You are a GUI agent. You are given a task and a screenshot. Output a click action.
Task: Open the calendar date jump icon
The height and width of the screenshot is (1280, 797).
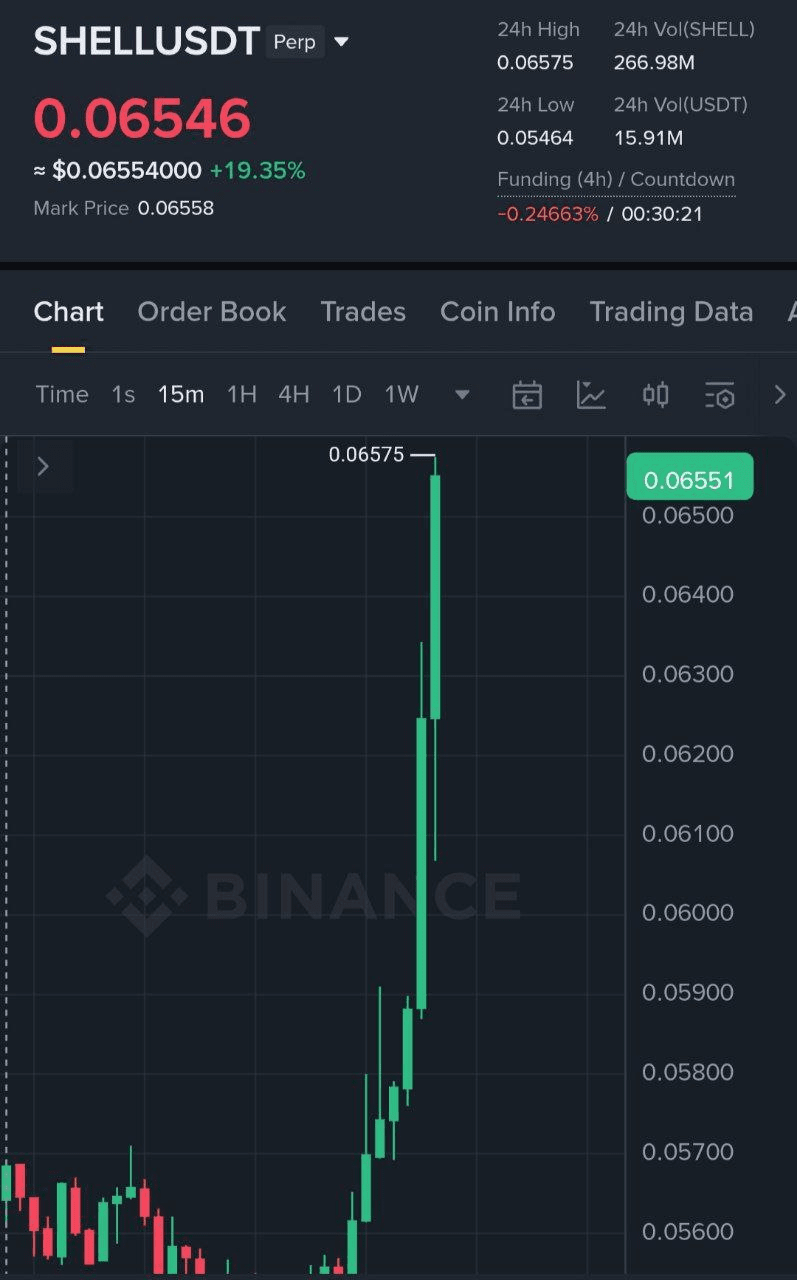(x=527, y=395)
